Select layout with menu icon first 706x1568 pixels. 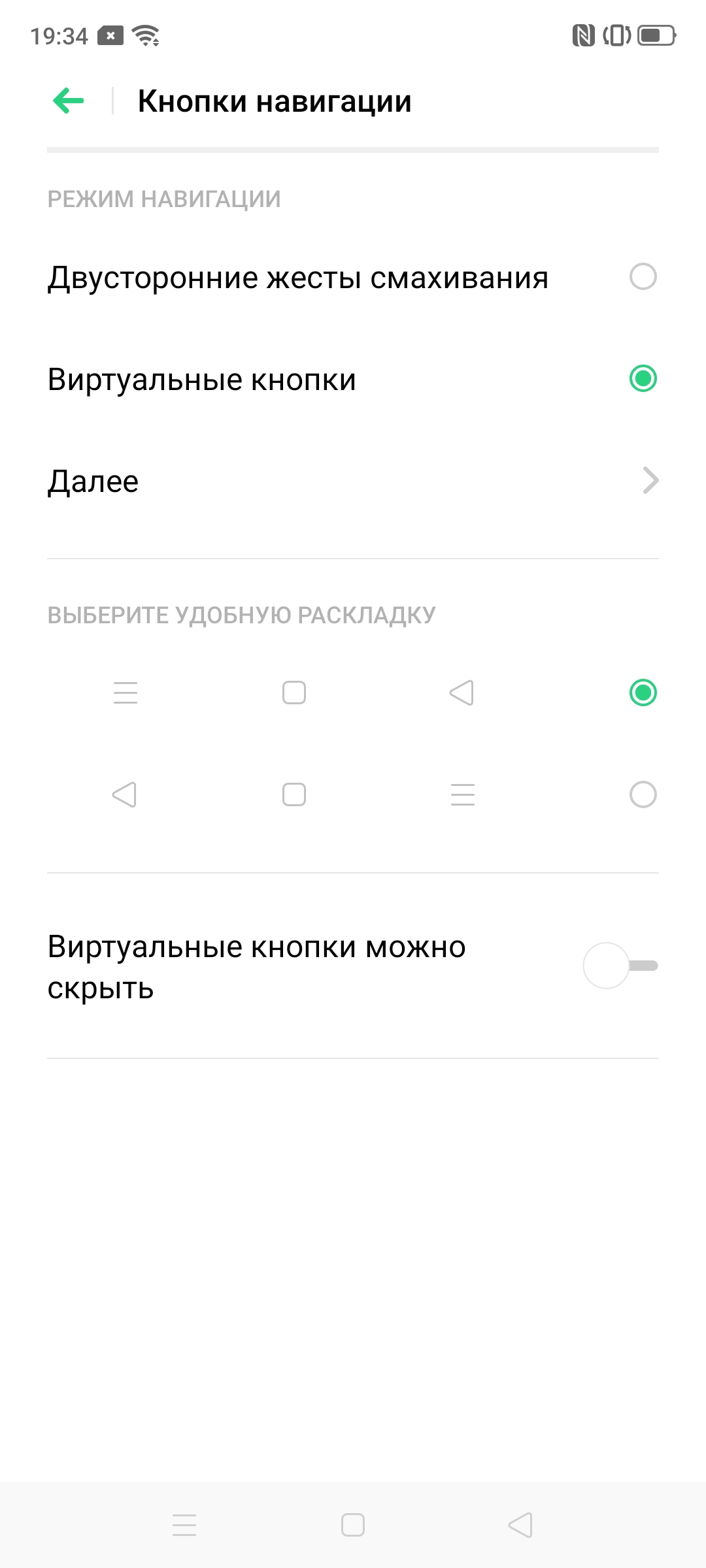coord(643,693)
